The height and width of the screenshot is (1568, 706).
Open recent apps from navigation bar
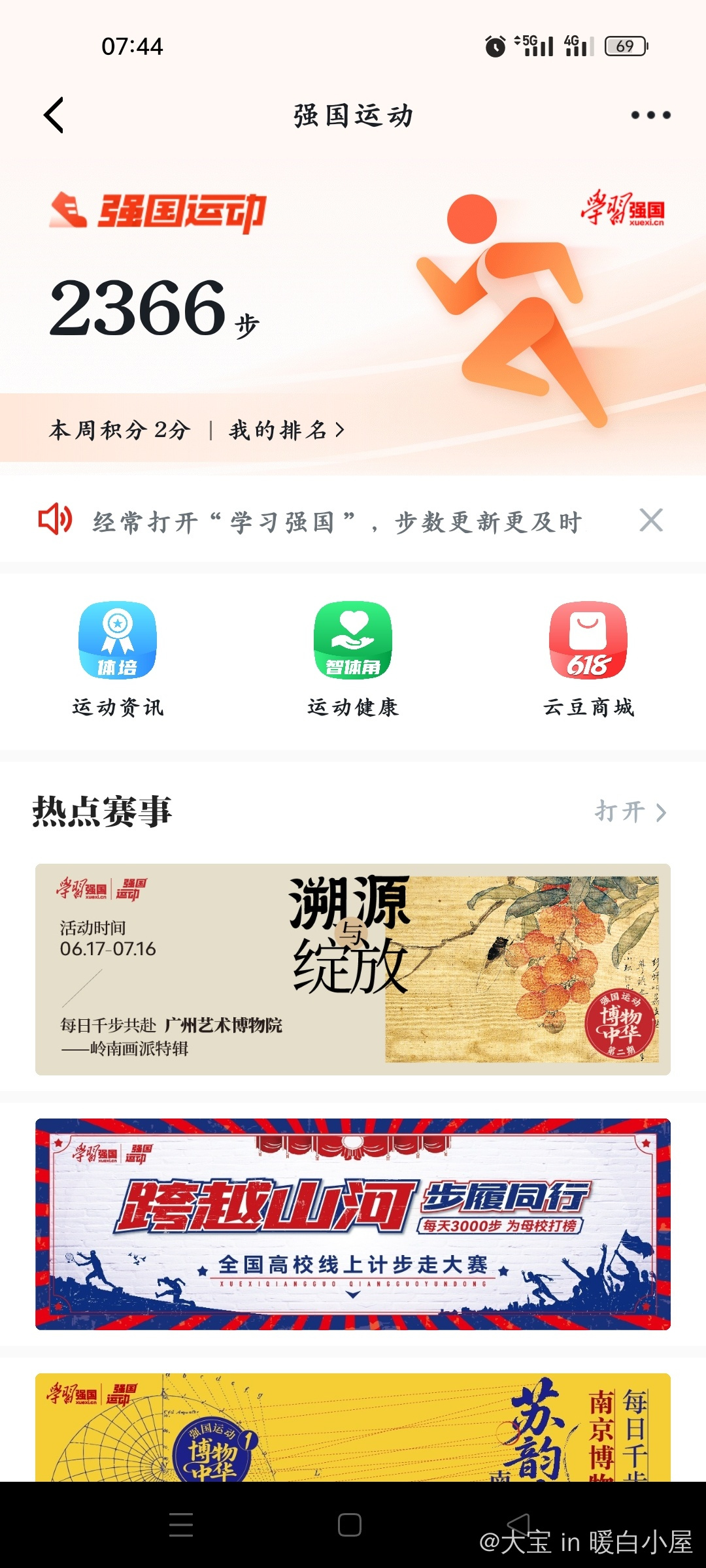click(181, 1525)
